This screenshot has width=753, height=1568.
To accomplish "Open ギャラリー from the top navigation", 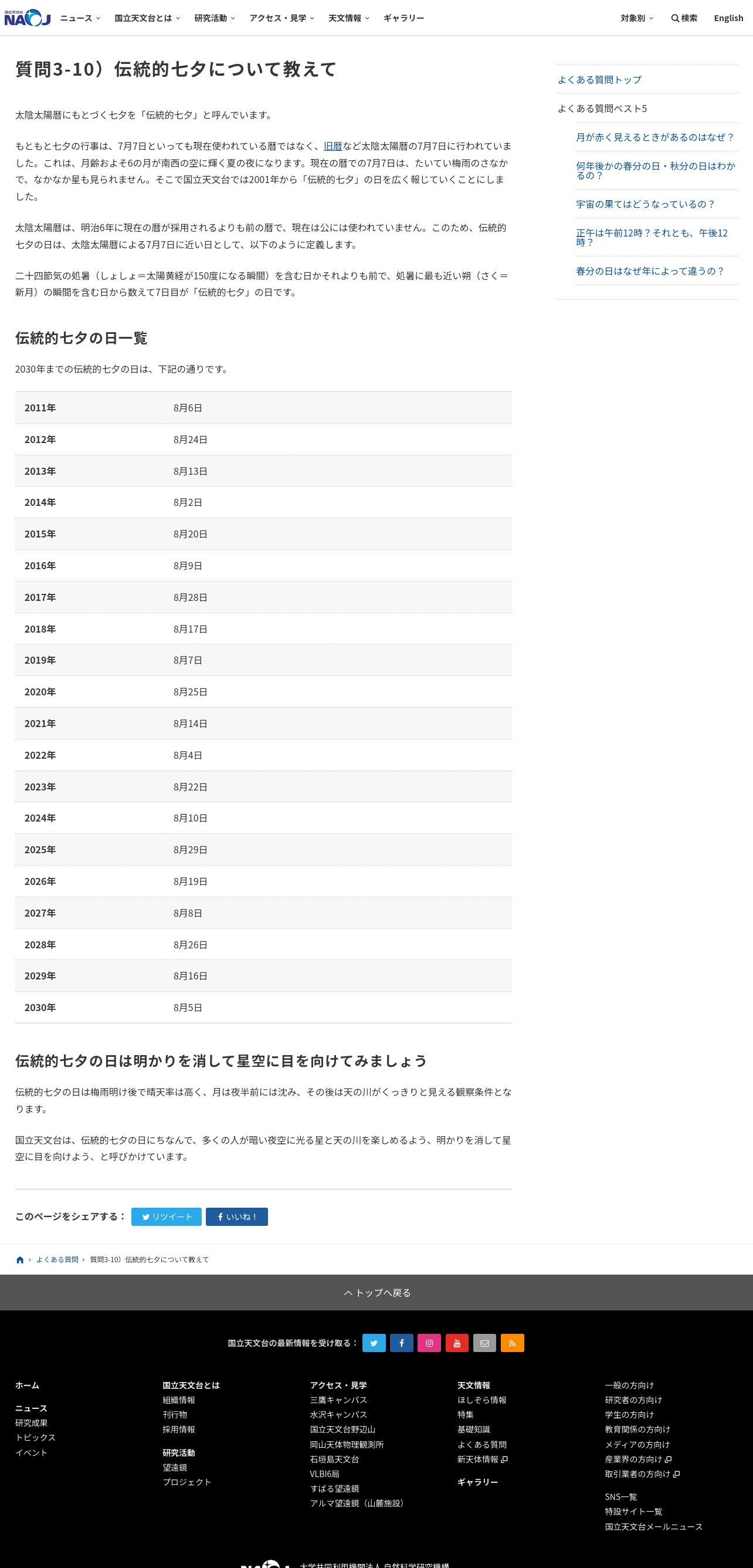I will [x=403, y=18].
